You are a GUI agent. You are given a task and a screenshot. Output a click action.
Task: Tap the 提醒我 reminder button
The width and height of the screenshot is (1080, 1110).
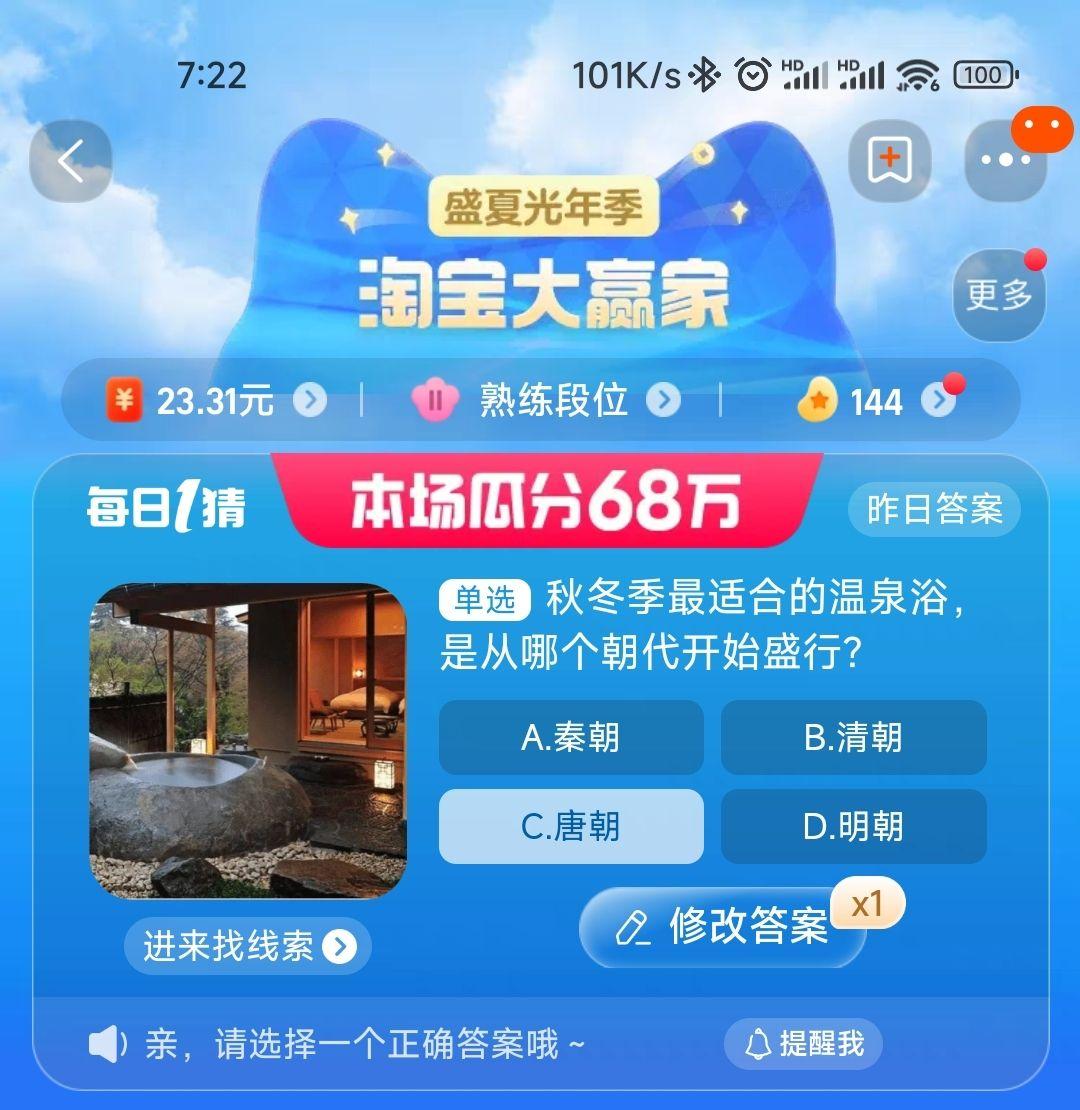(803, 1043)
